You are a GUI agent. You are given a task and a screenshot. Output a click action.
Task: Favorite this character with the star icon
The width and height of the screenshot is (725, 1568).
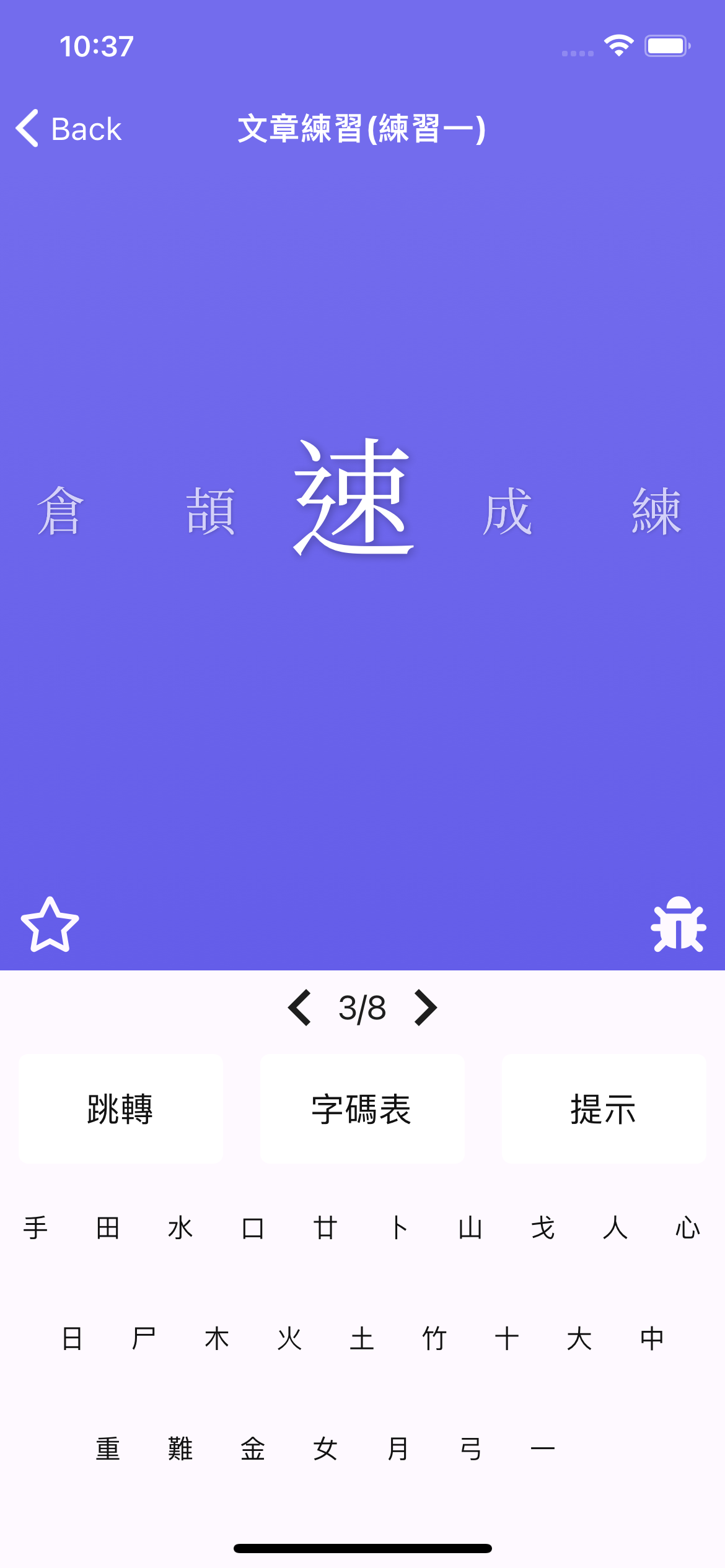pyautogui.click(x=50, y=925)
